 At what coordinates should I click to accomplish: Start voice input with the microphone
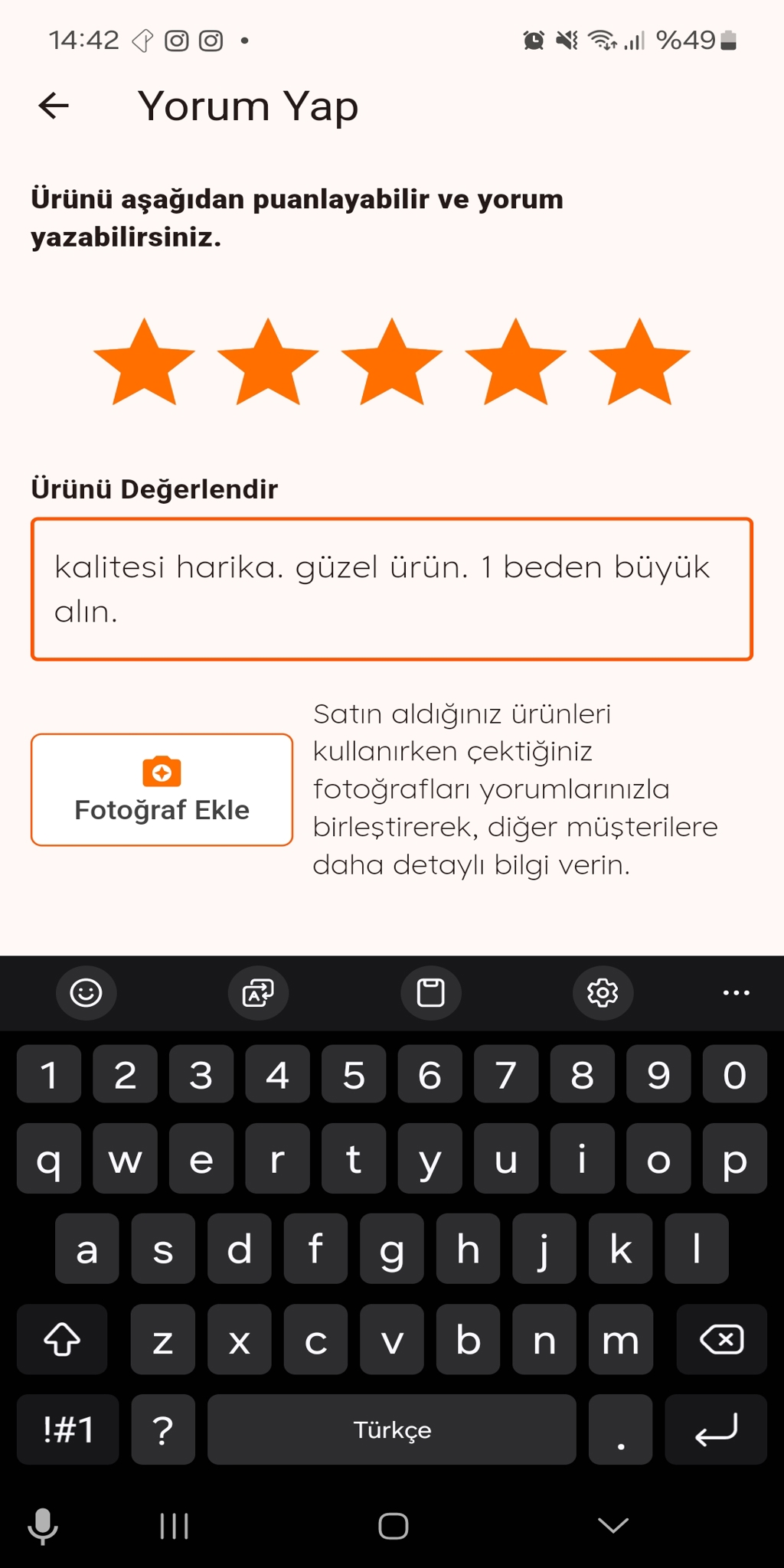pos(43,1525)
